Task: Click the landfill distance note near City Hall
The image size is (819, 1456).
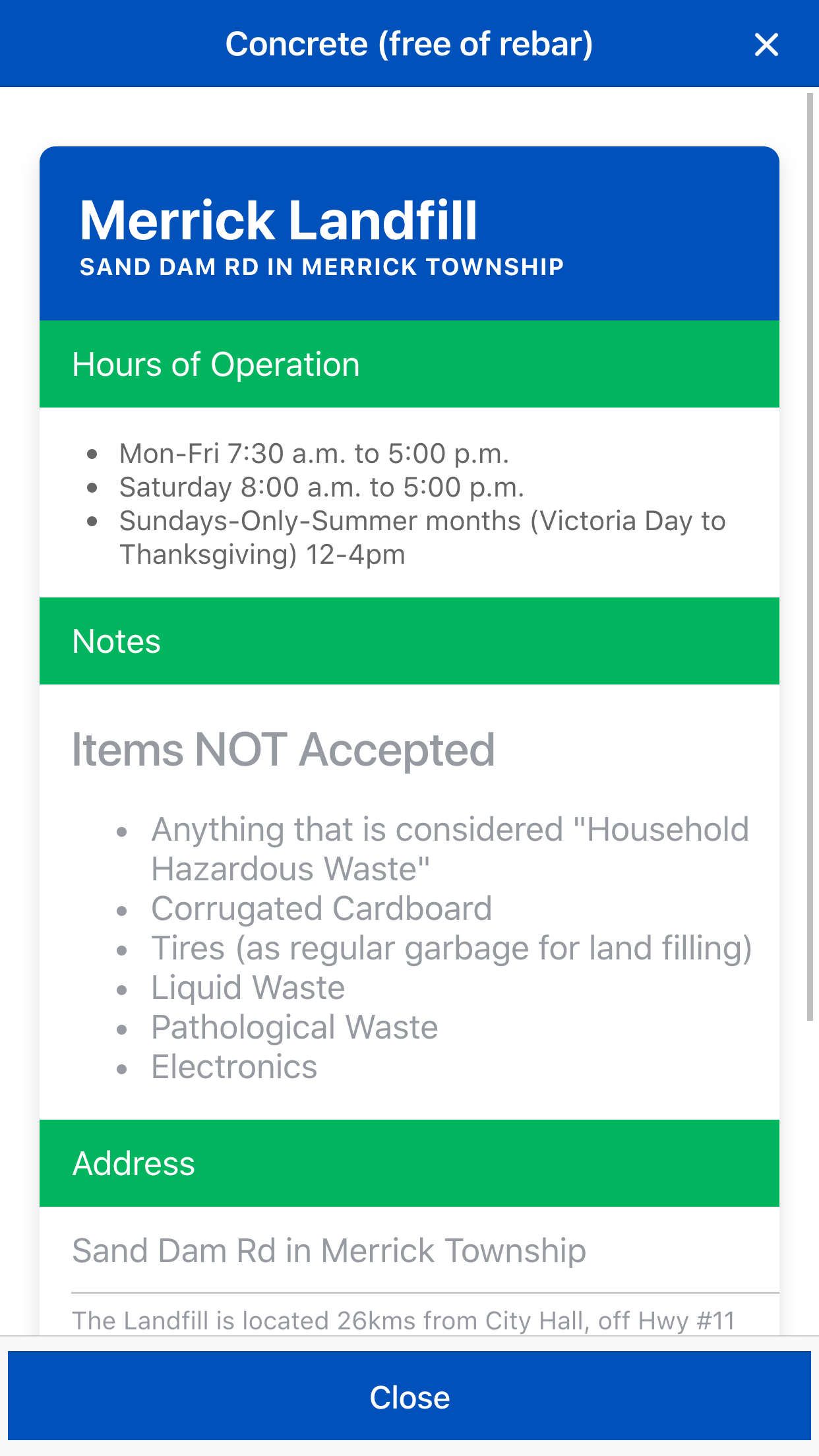Action: [x=405, y=1321]
